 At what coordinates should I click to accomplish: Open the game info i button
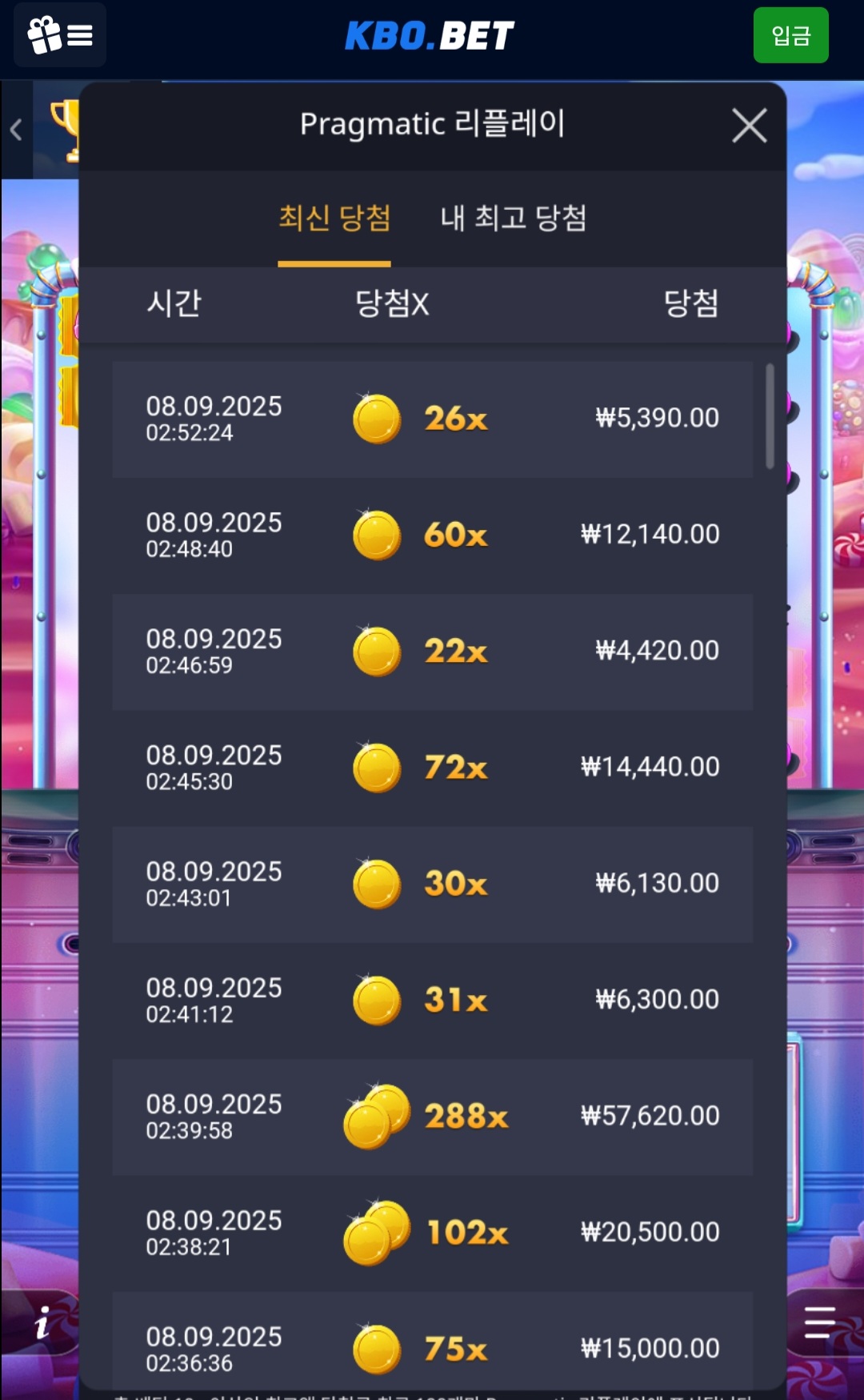pos(42,1322)
